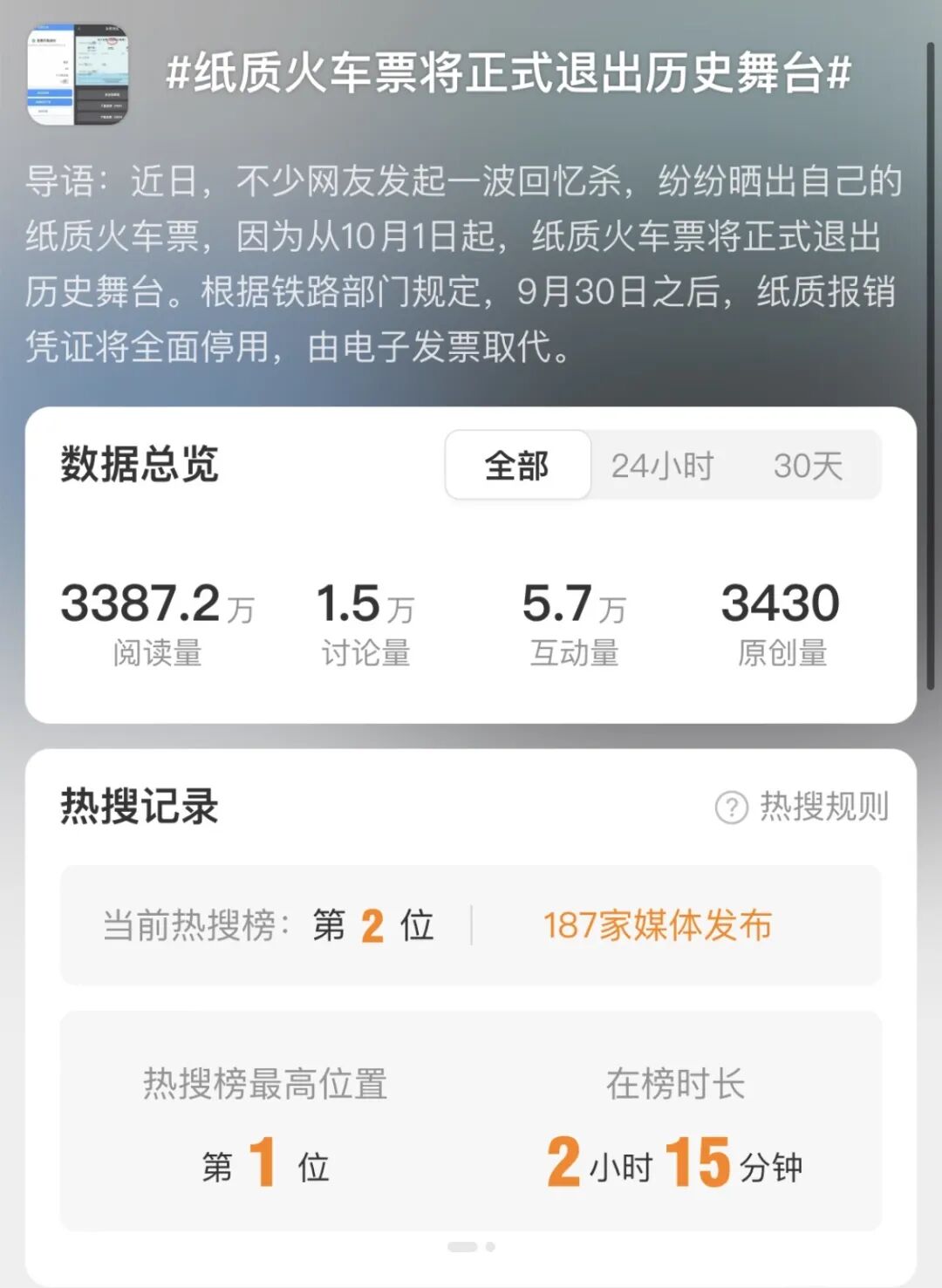Select the 全部 data tab
The width and height of the screenshot is (942, 1288).
(517, 466)
